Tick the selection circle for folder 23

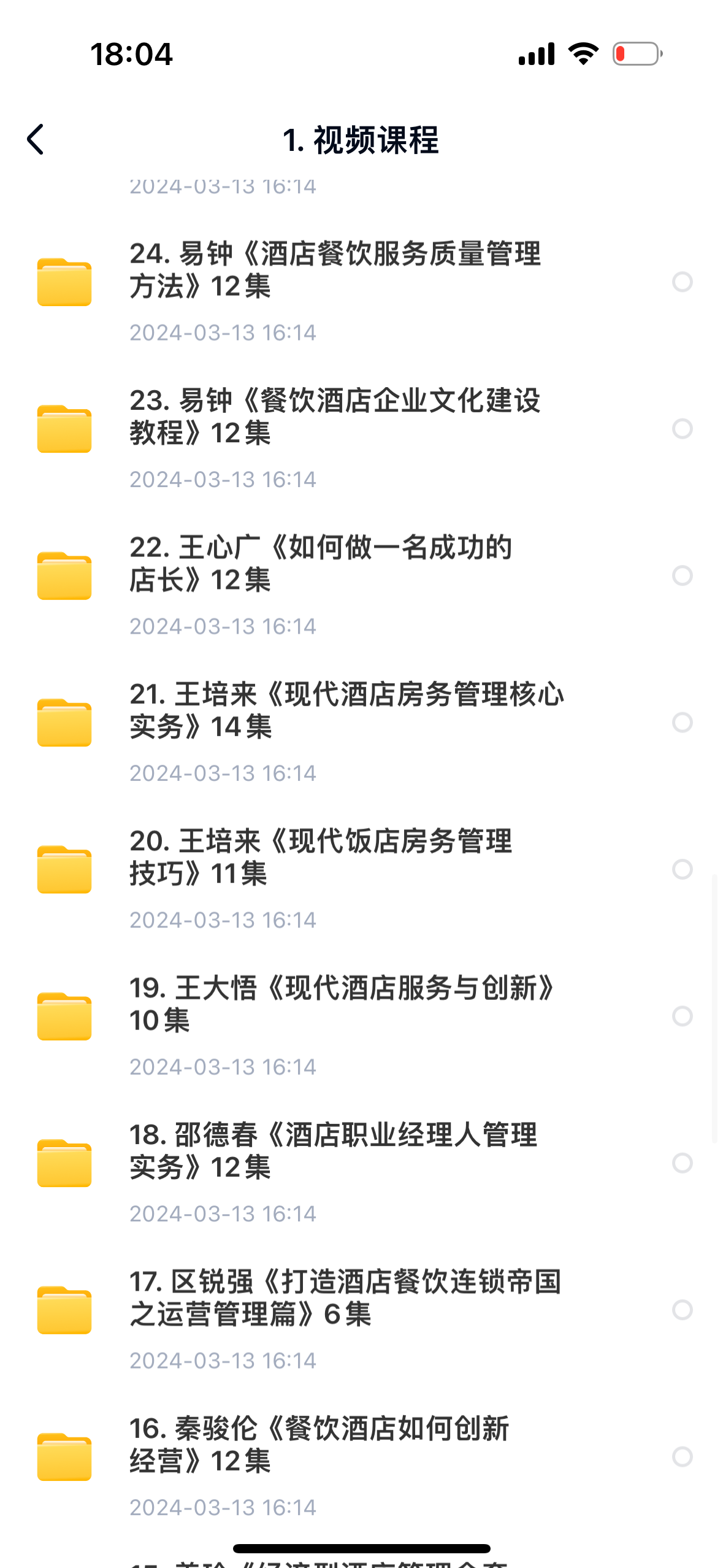pyautogui.click(x=682, y=429)
